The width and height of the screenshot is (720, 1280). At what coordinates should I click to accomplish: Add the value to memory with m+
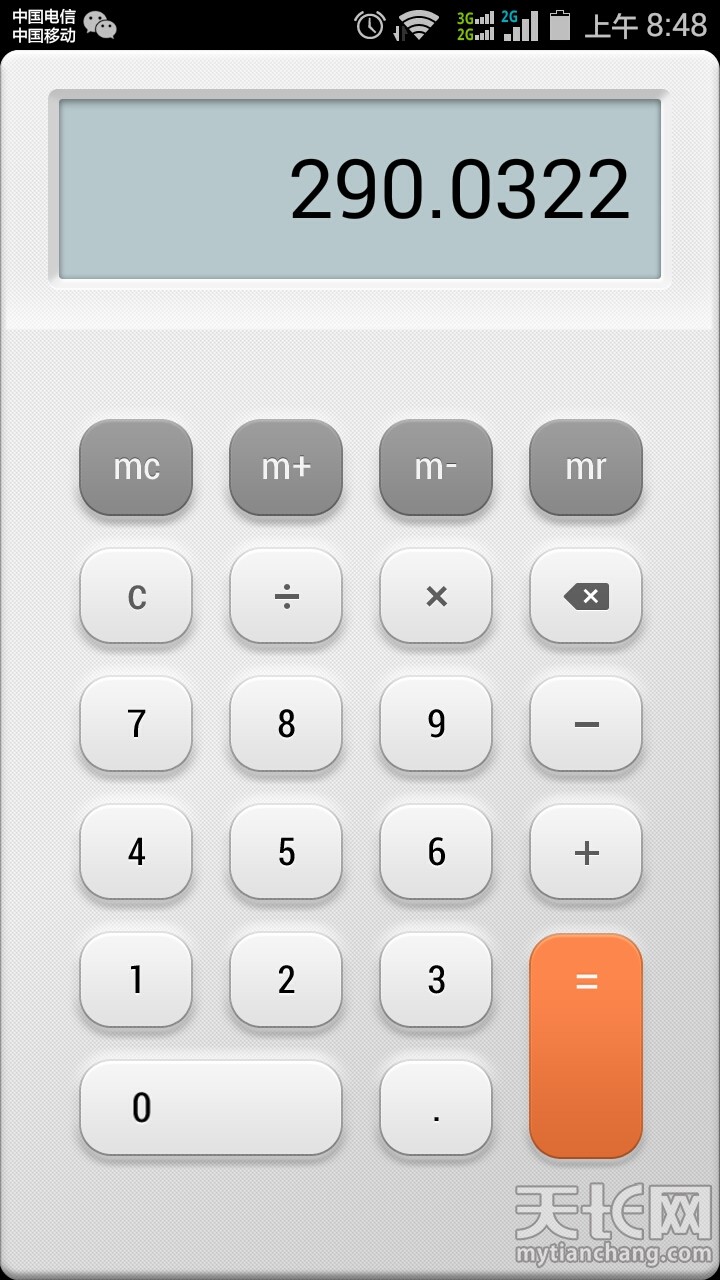[x=286, y=467]
